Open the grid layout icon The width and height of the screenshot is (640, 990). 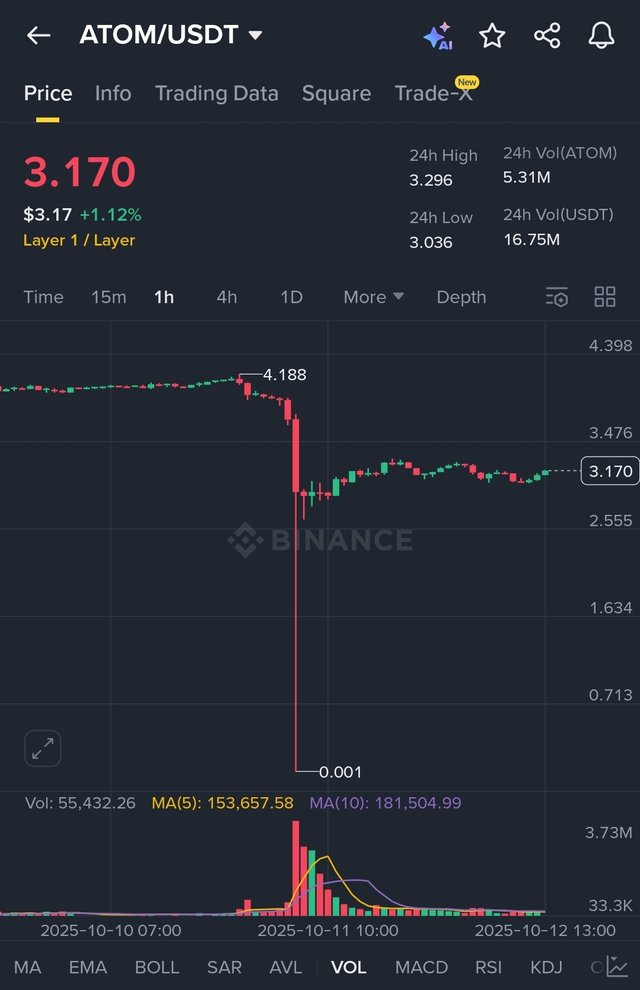pyautogui.click(x=605, y=297)
